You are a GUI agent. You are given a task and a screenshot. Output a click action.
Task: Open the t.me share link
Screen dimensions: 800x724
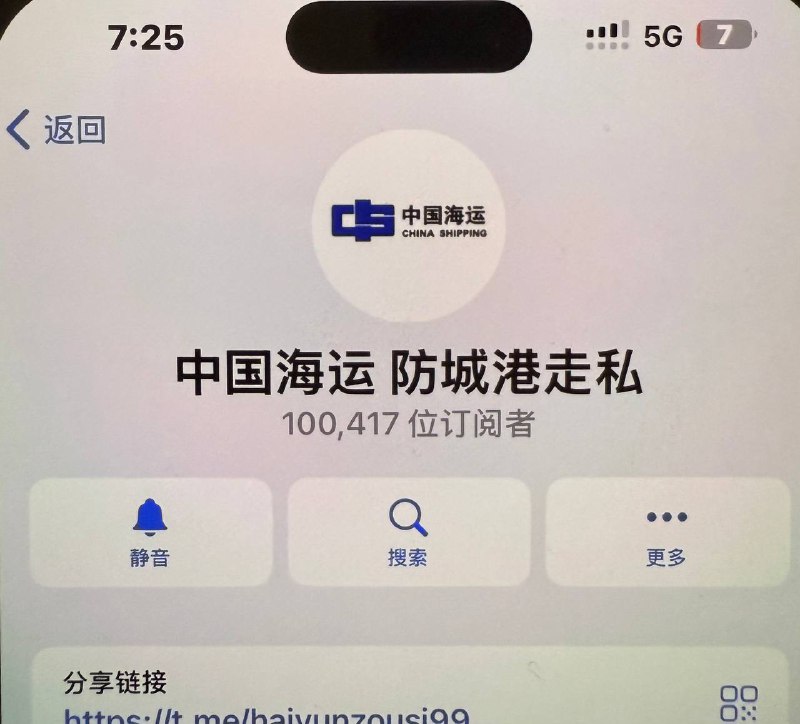[267, 714]
